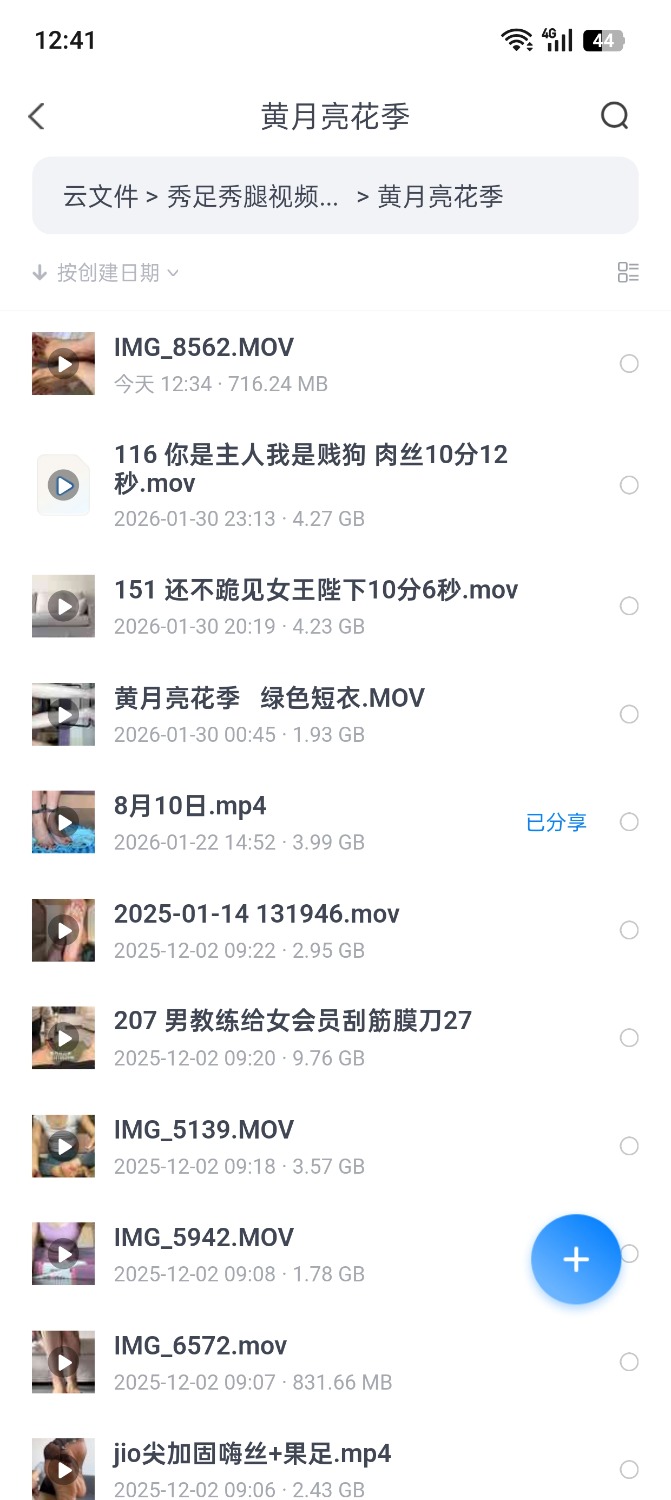Select the circle next to 8月10日.mp4

629,822
